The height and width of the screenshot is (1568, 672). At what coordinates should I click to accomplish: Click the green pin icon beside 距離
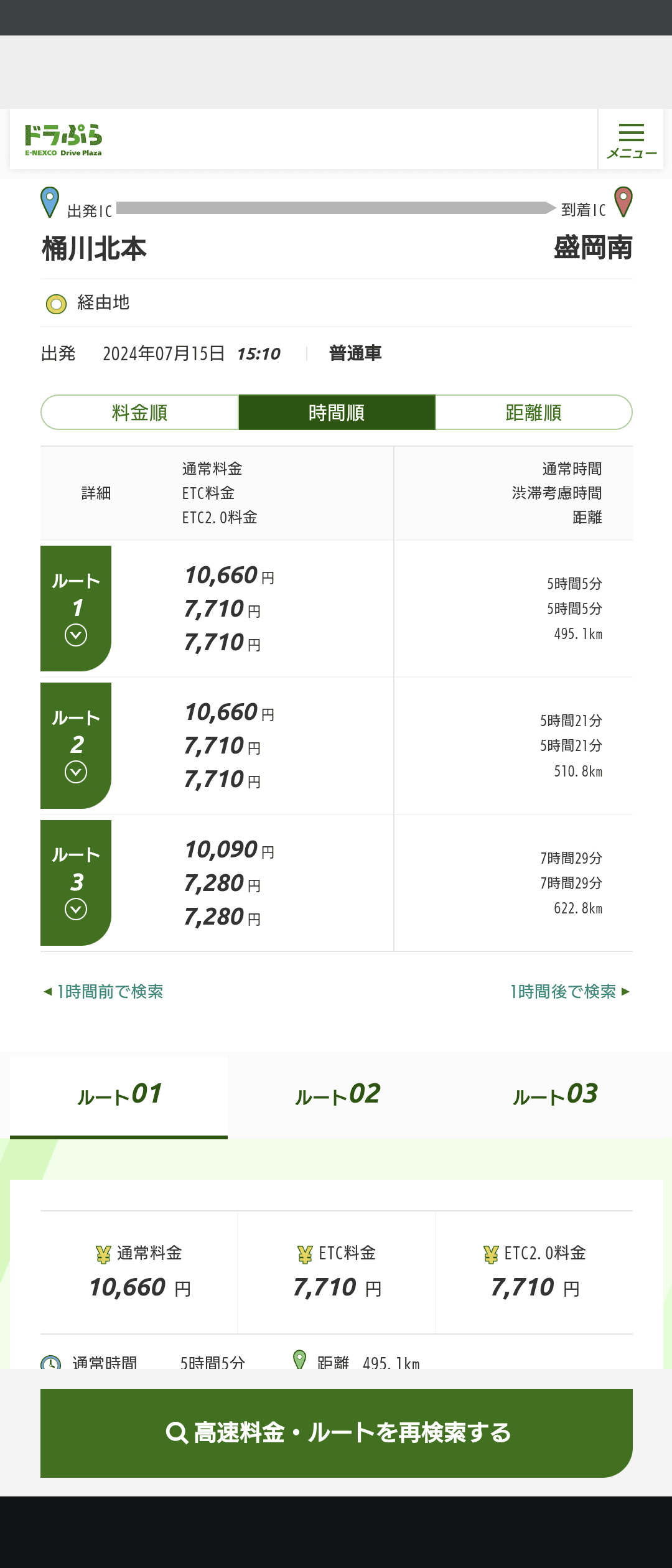click(301, 1360)
